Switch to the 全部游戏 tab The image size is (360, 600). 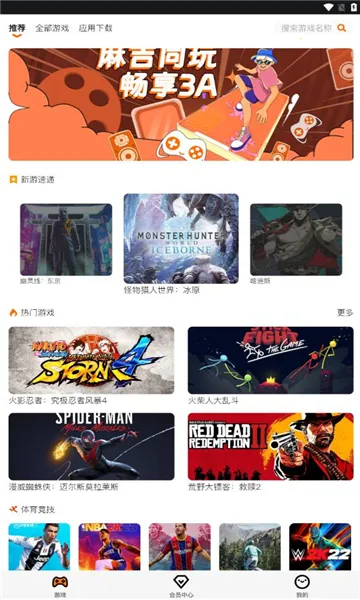click(52, 28)
